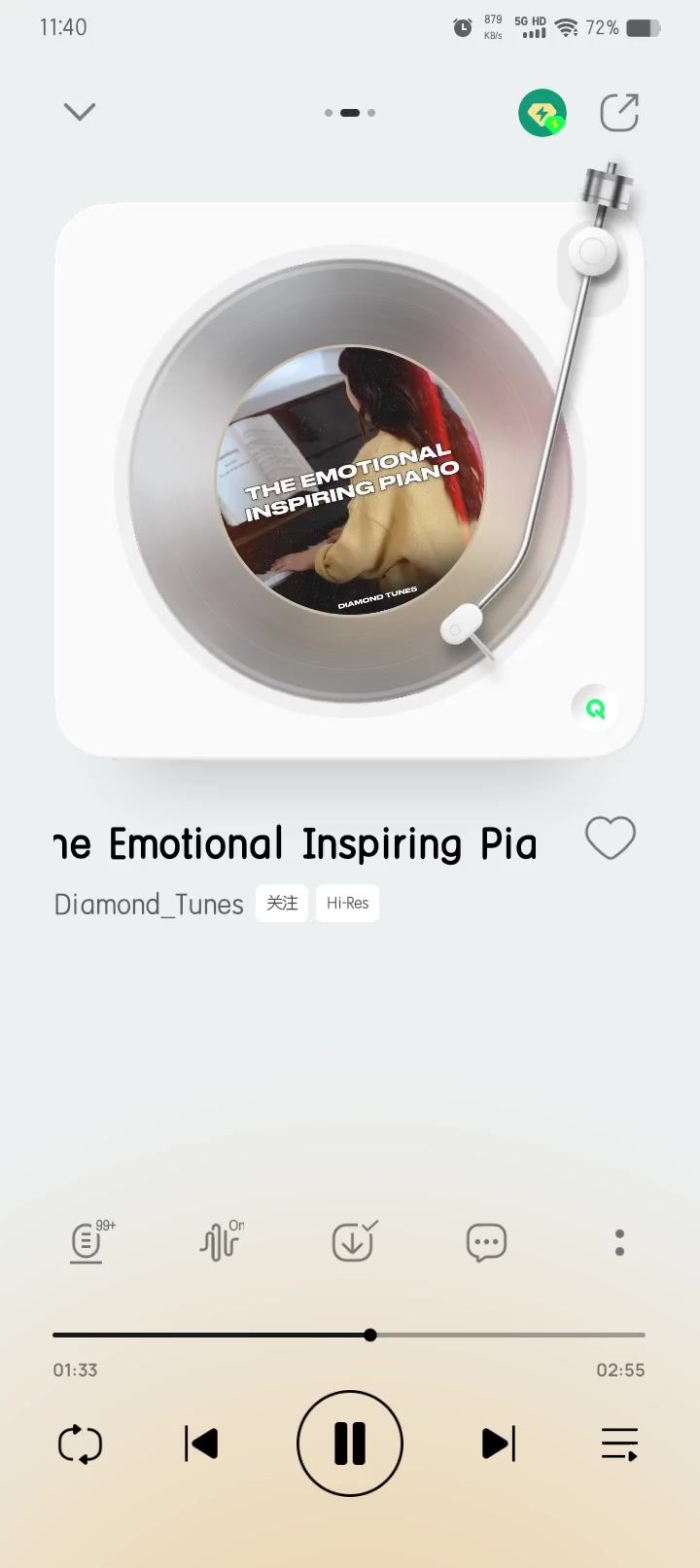Viewport: 700px width, 1568px height.
Task: Share this song
Action: 619,113
